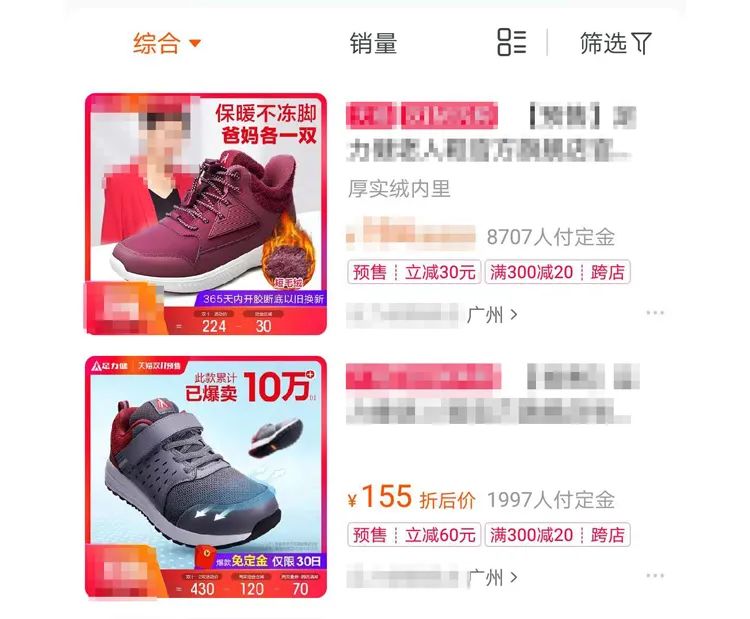Open more options for the burgundy shoe listing

(x=655, y=314)
